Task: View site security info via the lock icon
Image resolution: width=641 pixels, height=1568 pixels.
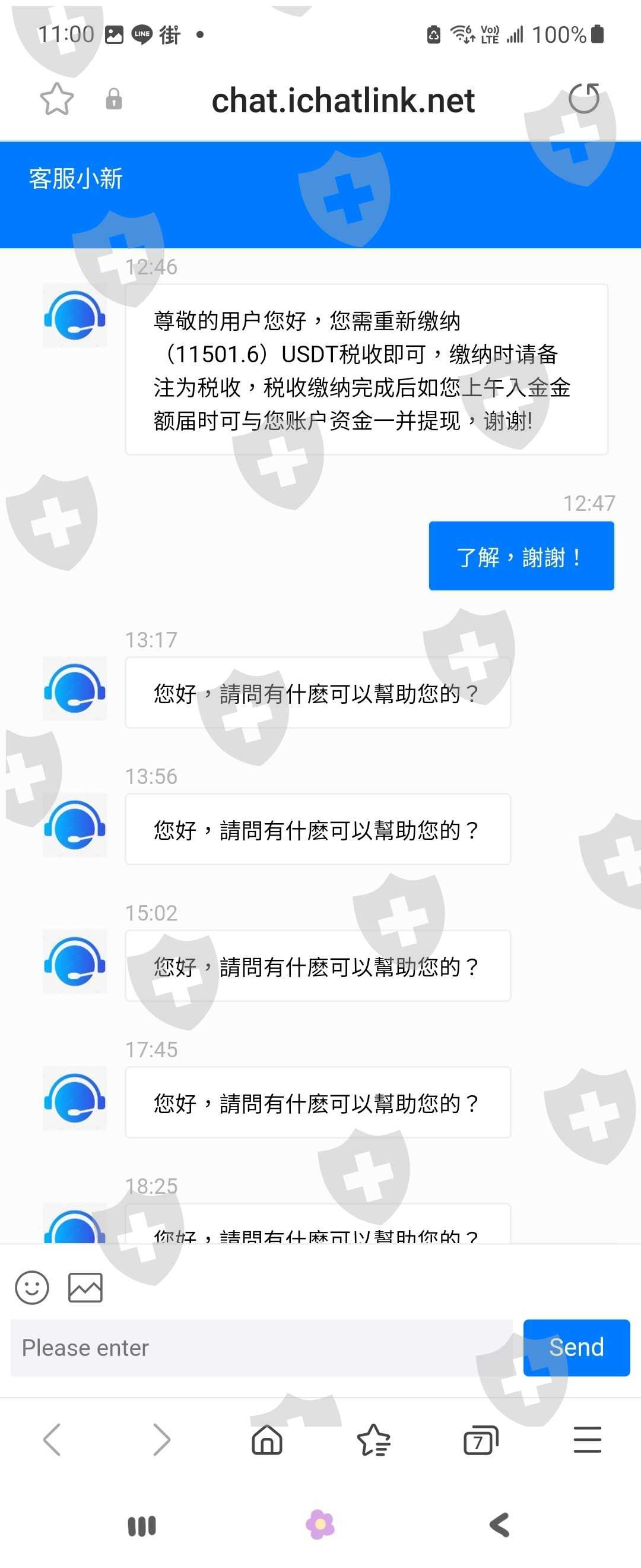Action: pos(114,99)
